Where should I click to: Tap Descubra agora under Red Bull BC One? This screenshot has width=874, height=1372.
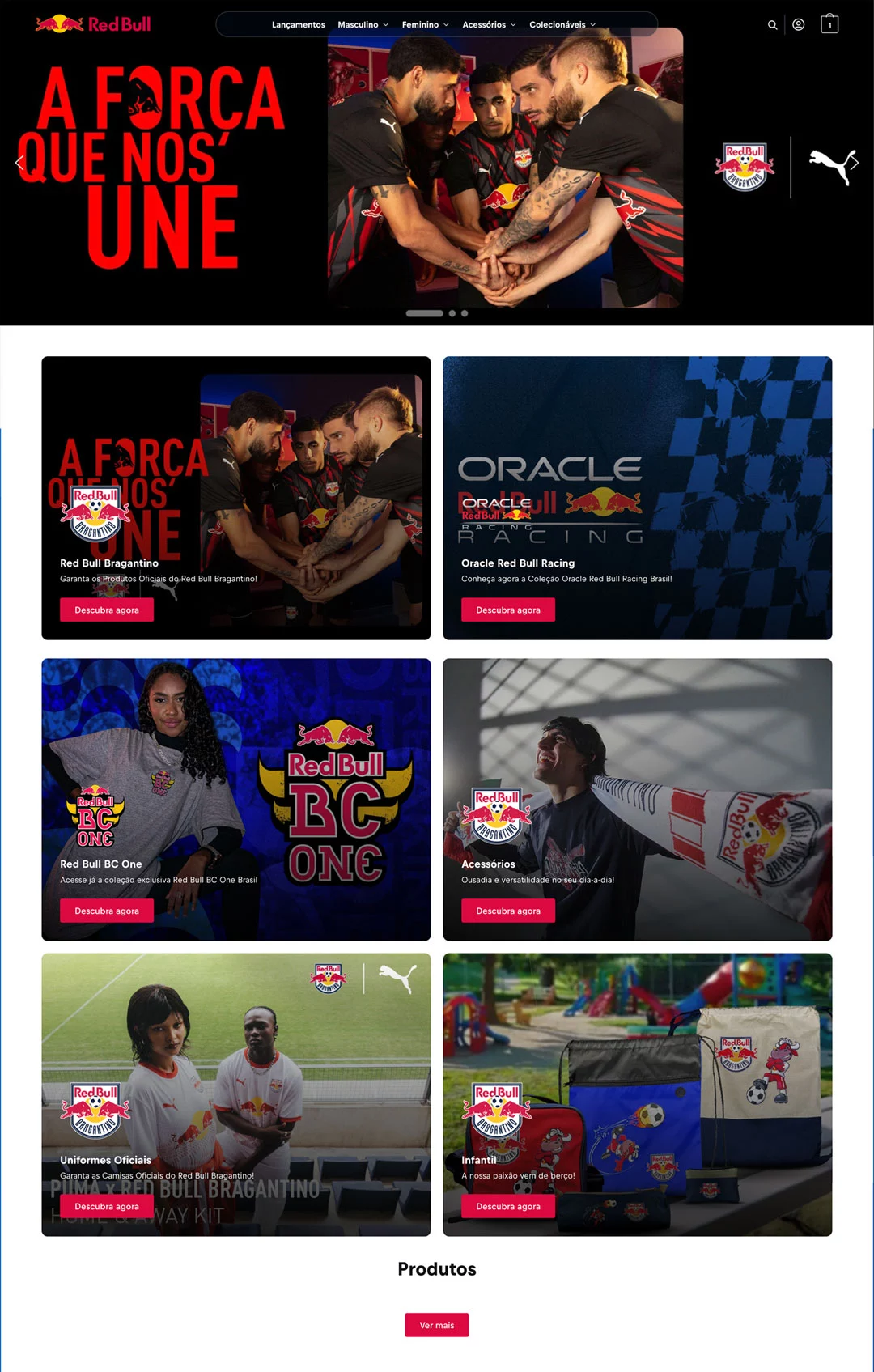107,911
